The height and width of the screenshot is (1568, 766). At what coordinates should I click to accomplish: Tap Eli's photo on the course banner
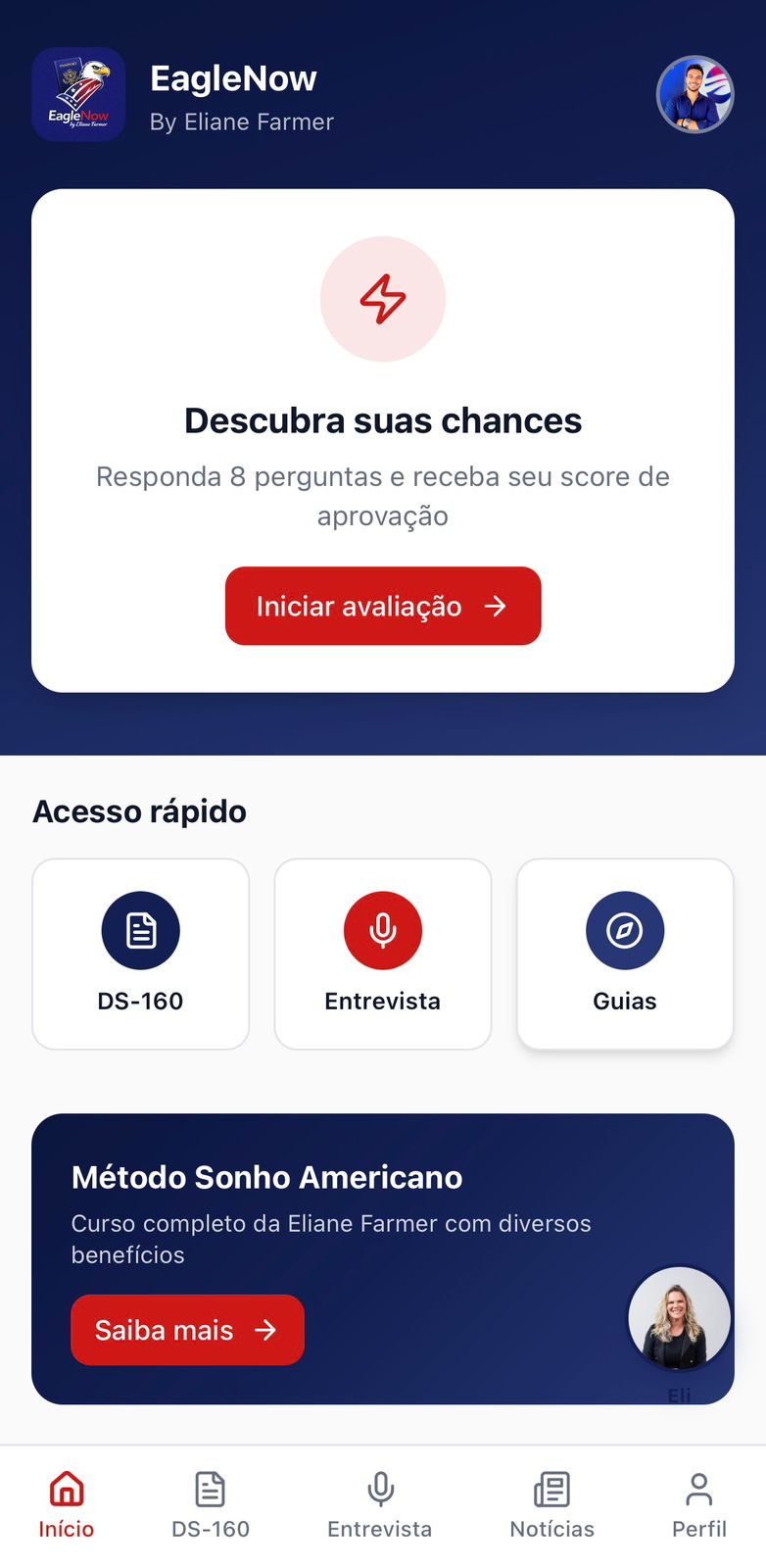click(679, 1319)
